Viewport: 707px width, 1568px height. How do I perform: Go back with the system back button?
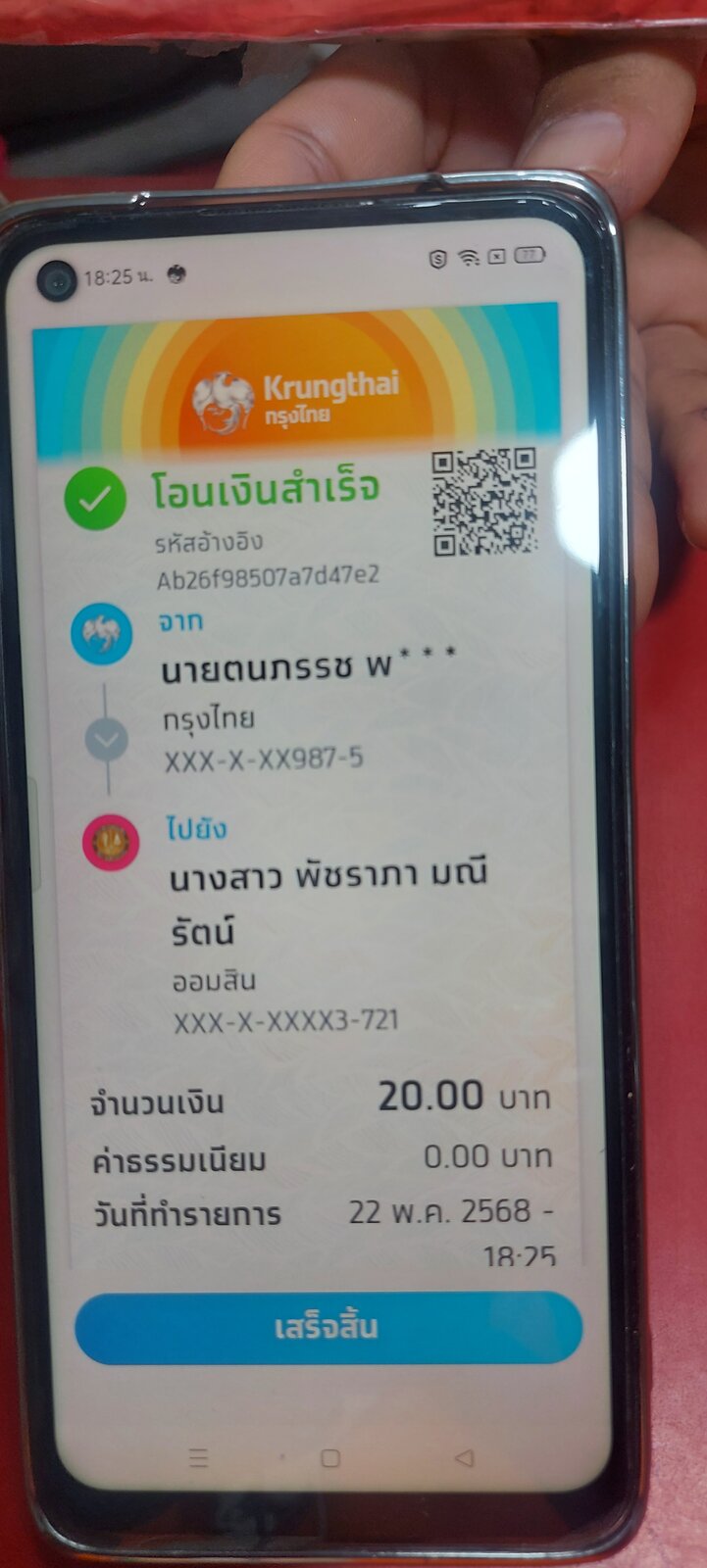[465, 1458]
